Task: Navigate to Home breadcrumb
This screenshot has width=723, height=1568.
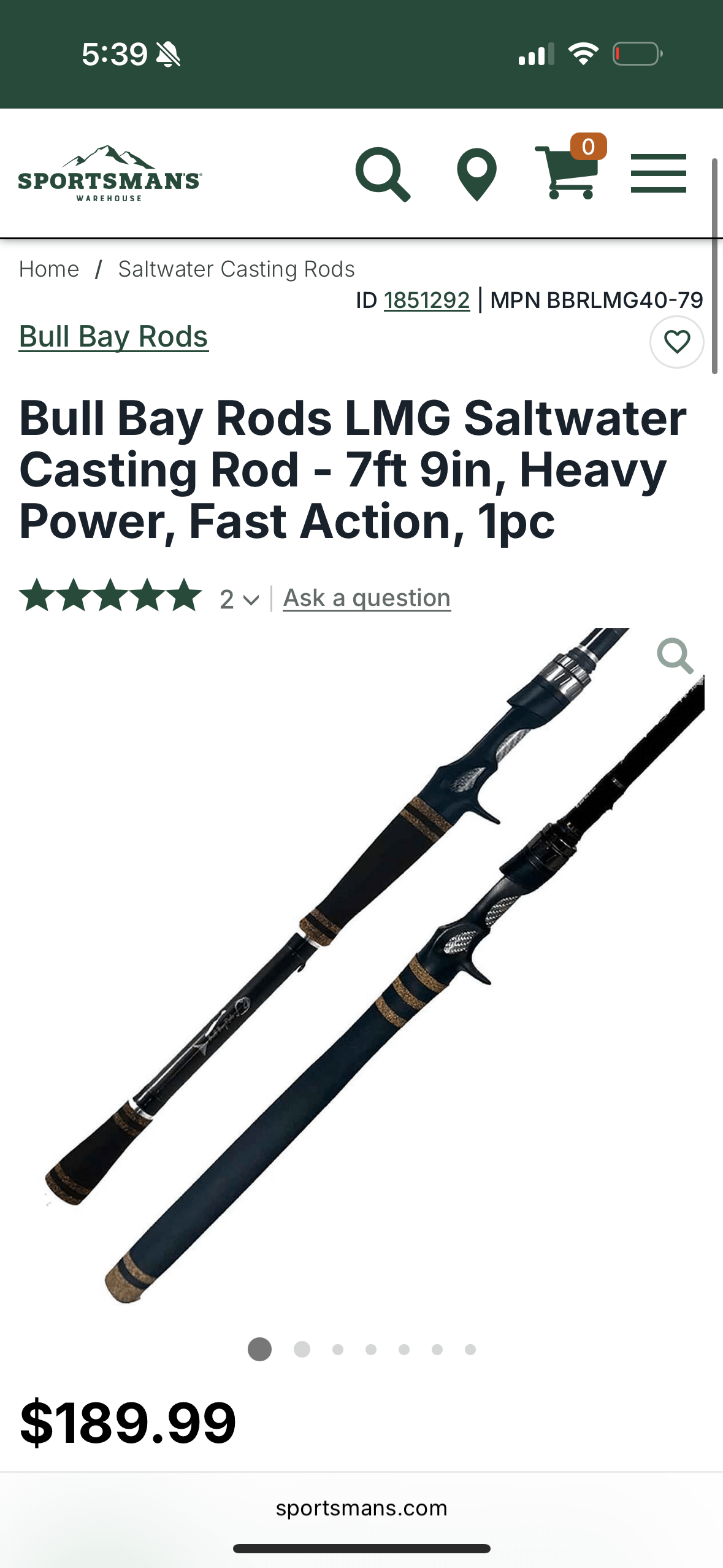Action: click(x=49, y=269)
